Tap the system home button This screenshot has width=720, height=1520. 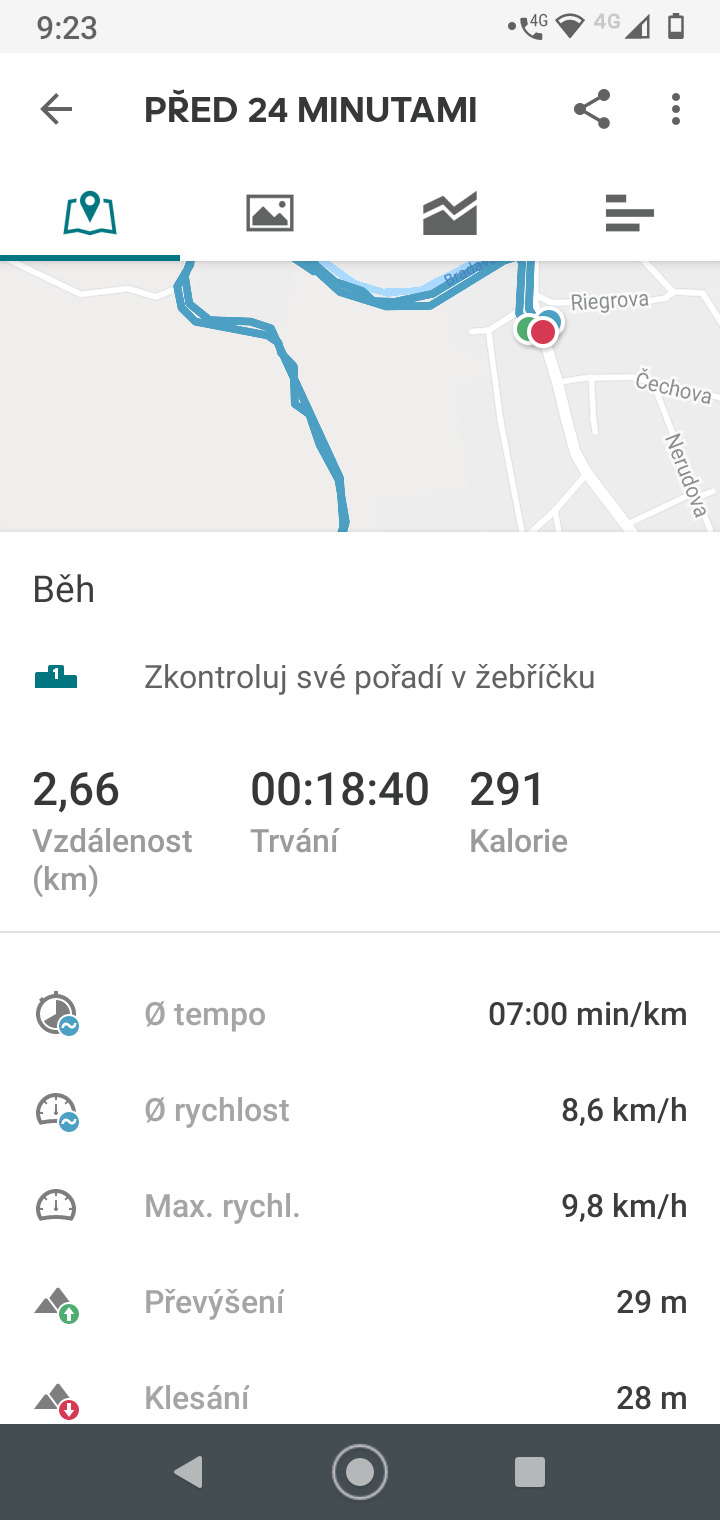pyautogui.click(x=360, y=1472)
